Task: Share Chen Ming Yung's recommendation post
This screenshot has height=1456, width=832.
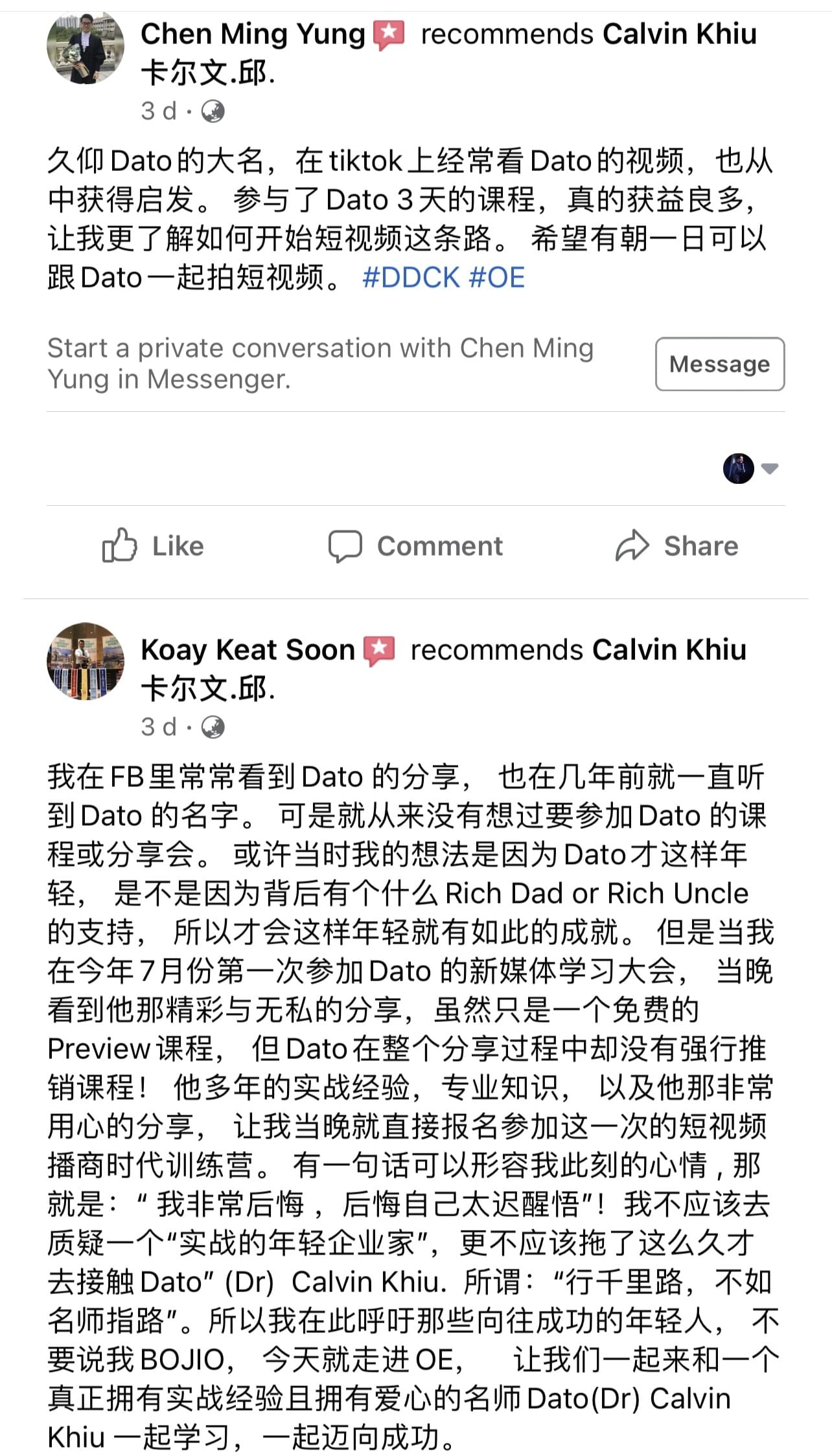Action: (x=676, y=546)
